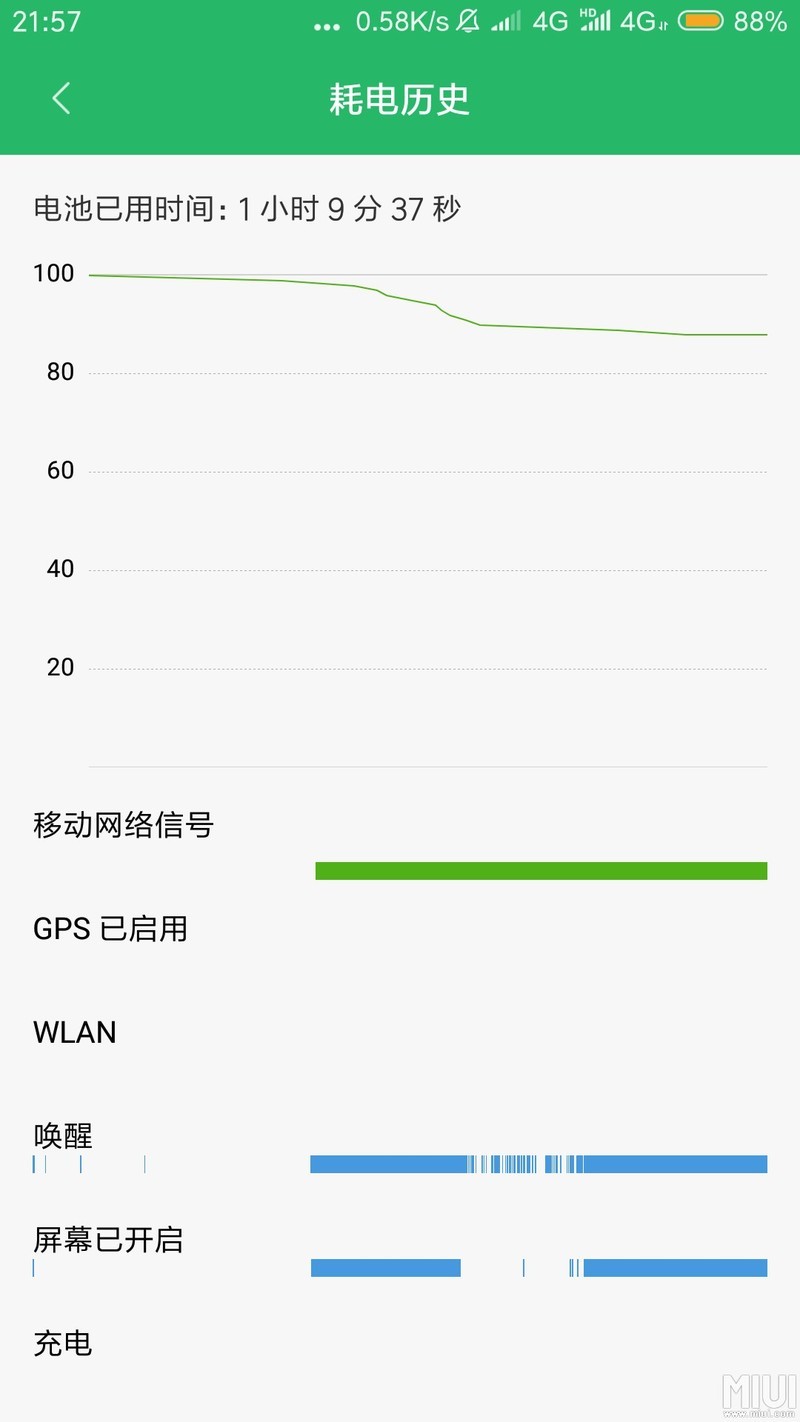This screenshot has height=1422, width=800.
Task: Expand the WLAN row details
Action: pyautogui.click(x=74, y=1032)
